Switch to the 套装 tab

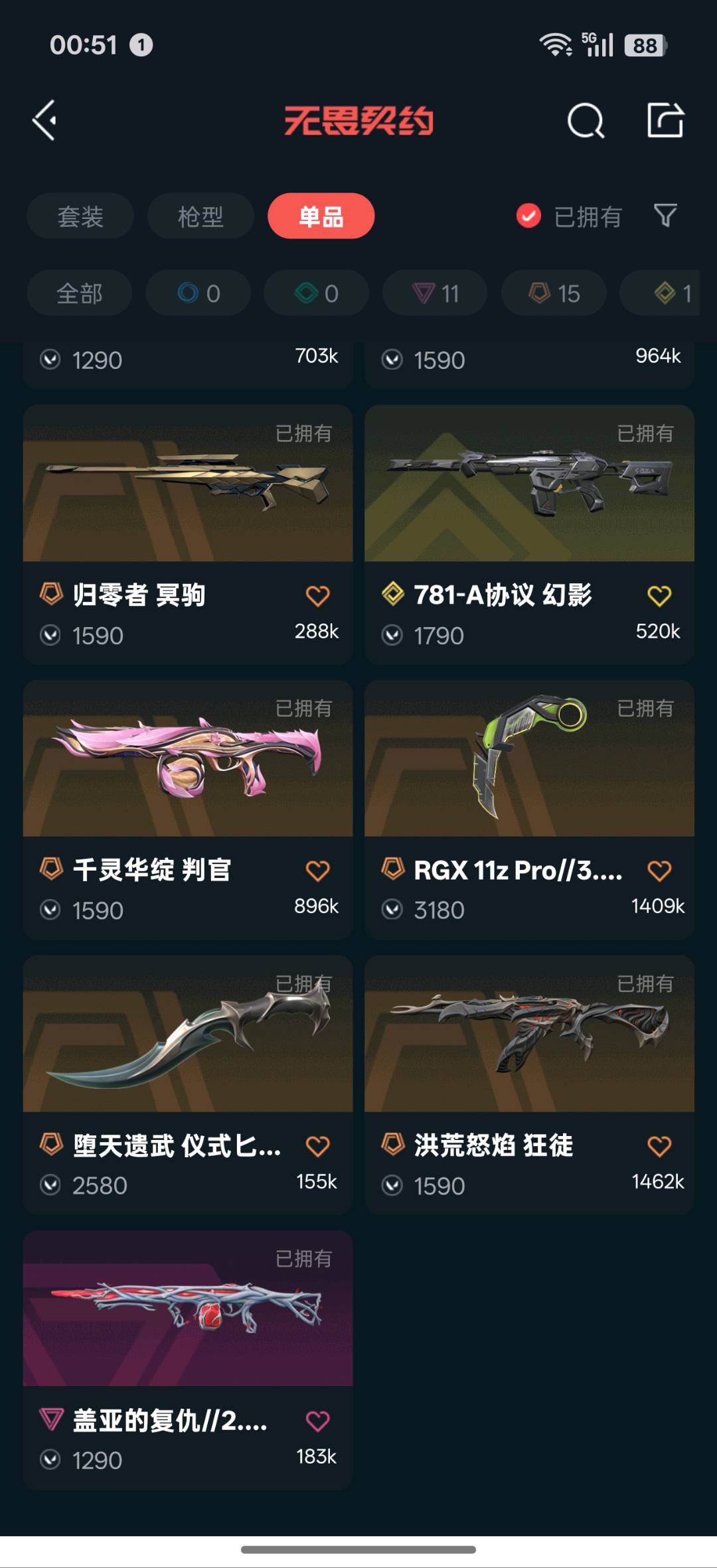coord(80,216)
